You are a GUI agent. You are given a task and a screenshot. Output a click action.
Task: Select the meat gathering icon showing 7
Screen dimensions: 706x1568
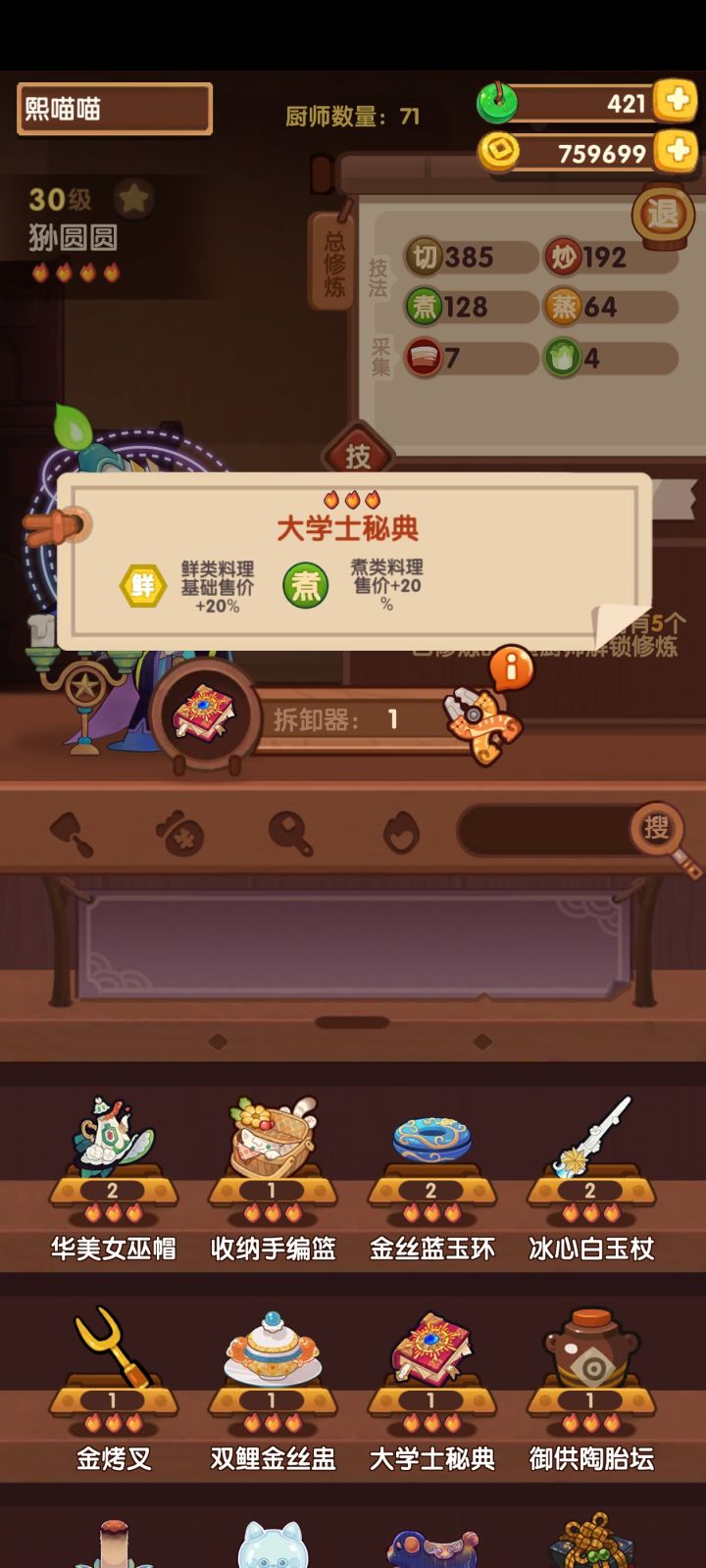point(423,356)
